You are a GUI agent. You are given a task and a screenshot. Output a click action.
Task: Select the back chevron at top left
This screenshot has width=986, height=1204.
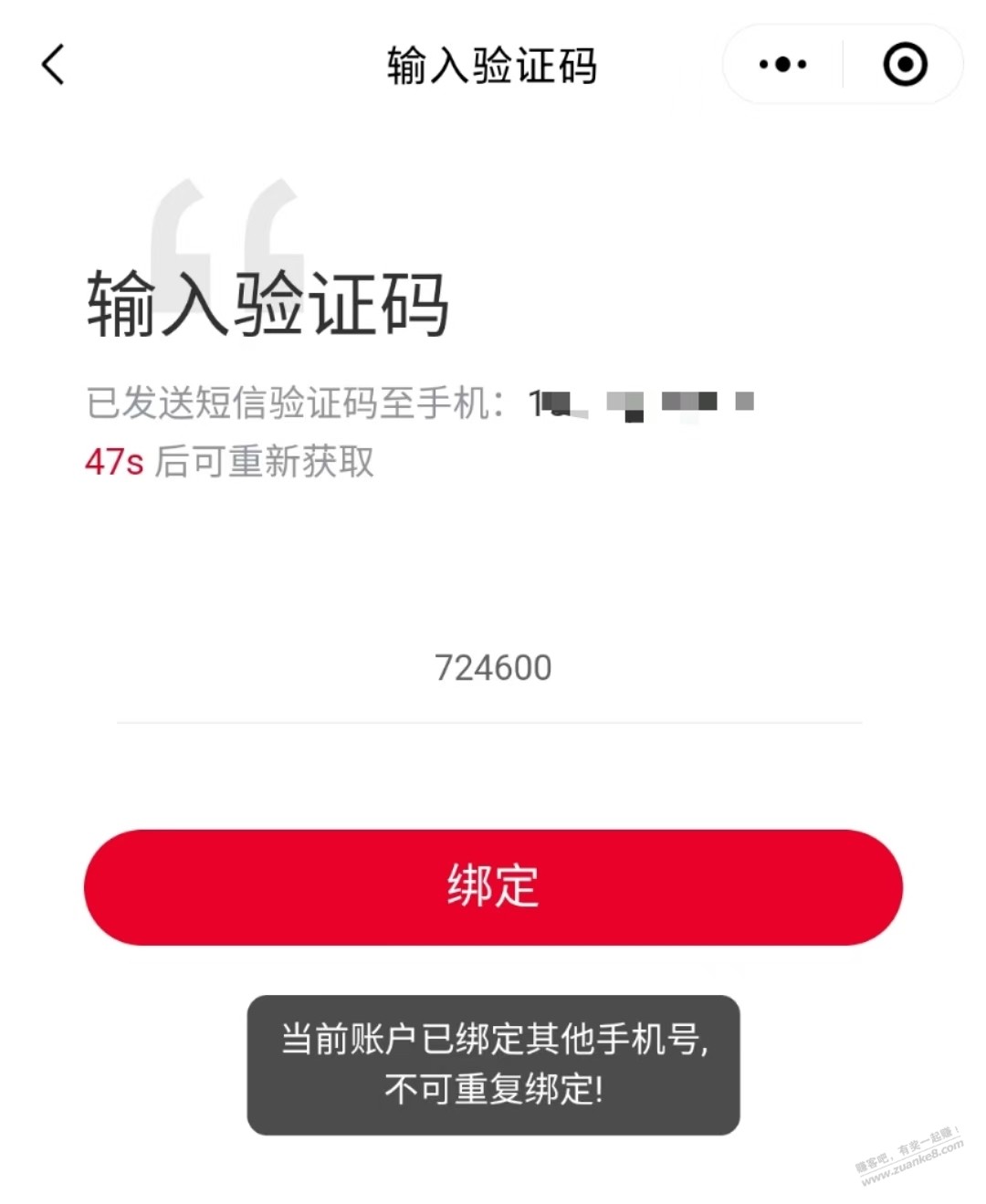pyautogui.click(x=52, y=64)
